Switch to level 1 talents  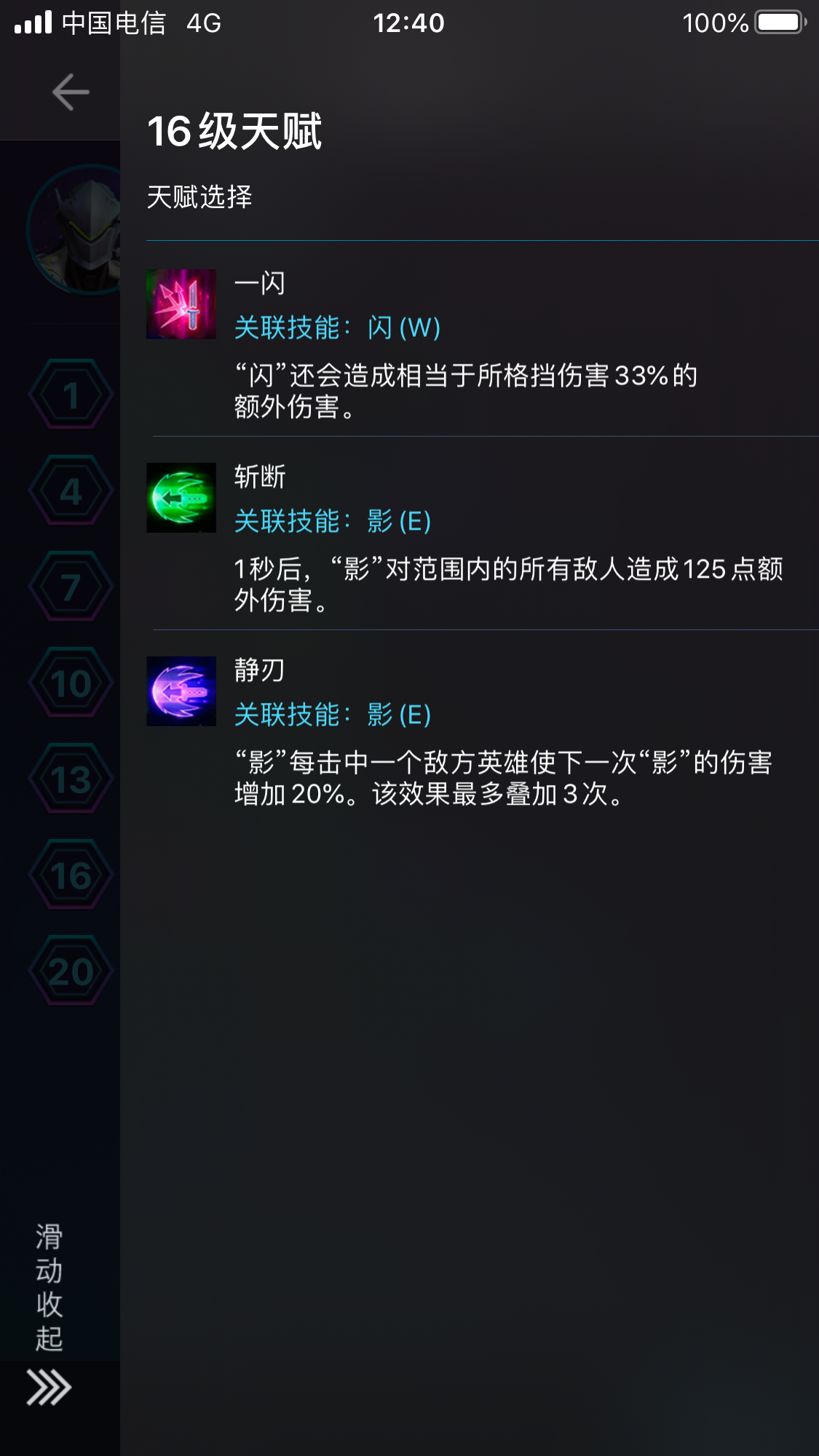point(71,394)
